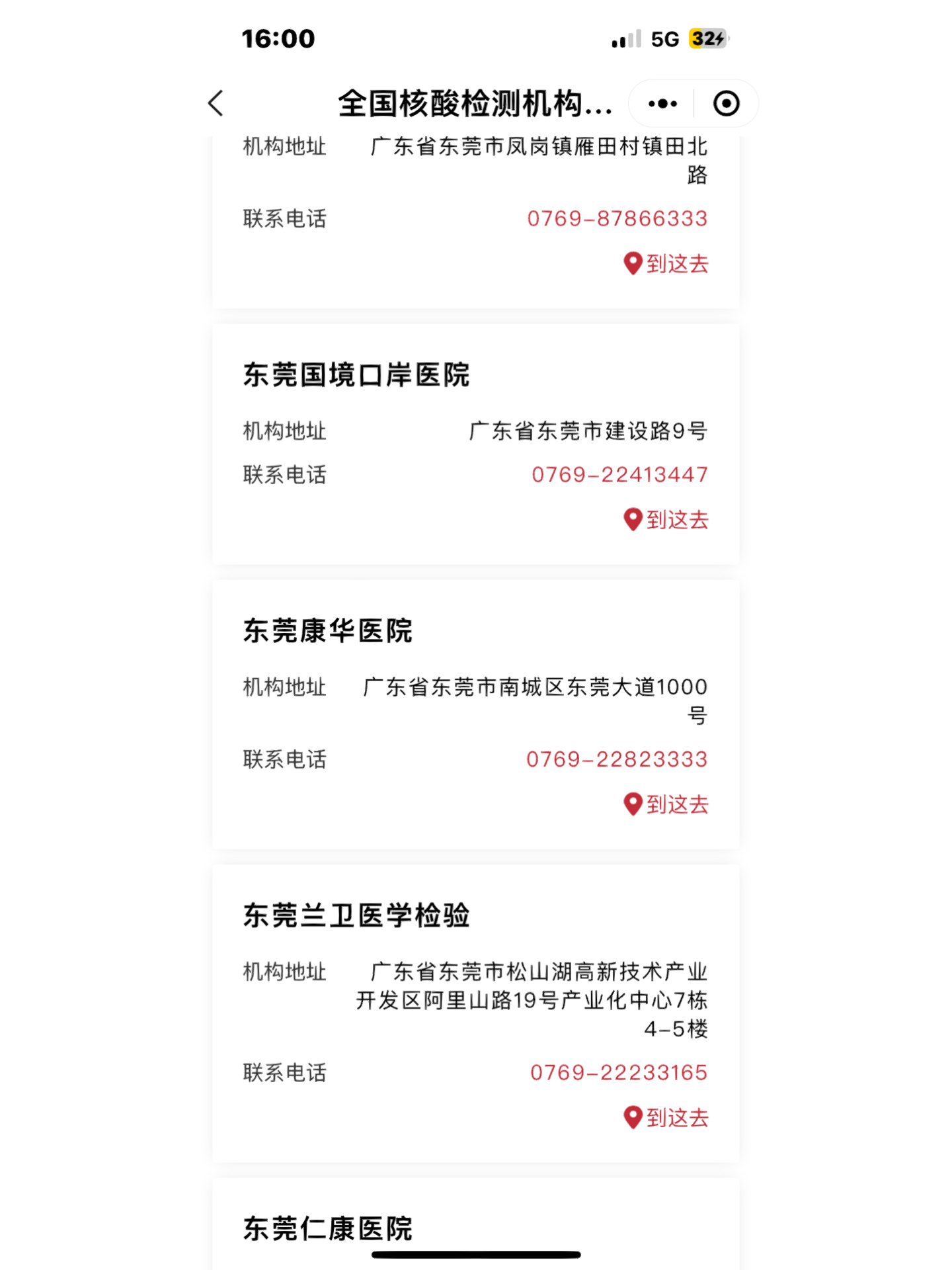Call 0769-22823333 for 东莞康华医院

tap(616, 759)
